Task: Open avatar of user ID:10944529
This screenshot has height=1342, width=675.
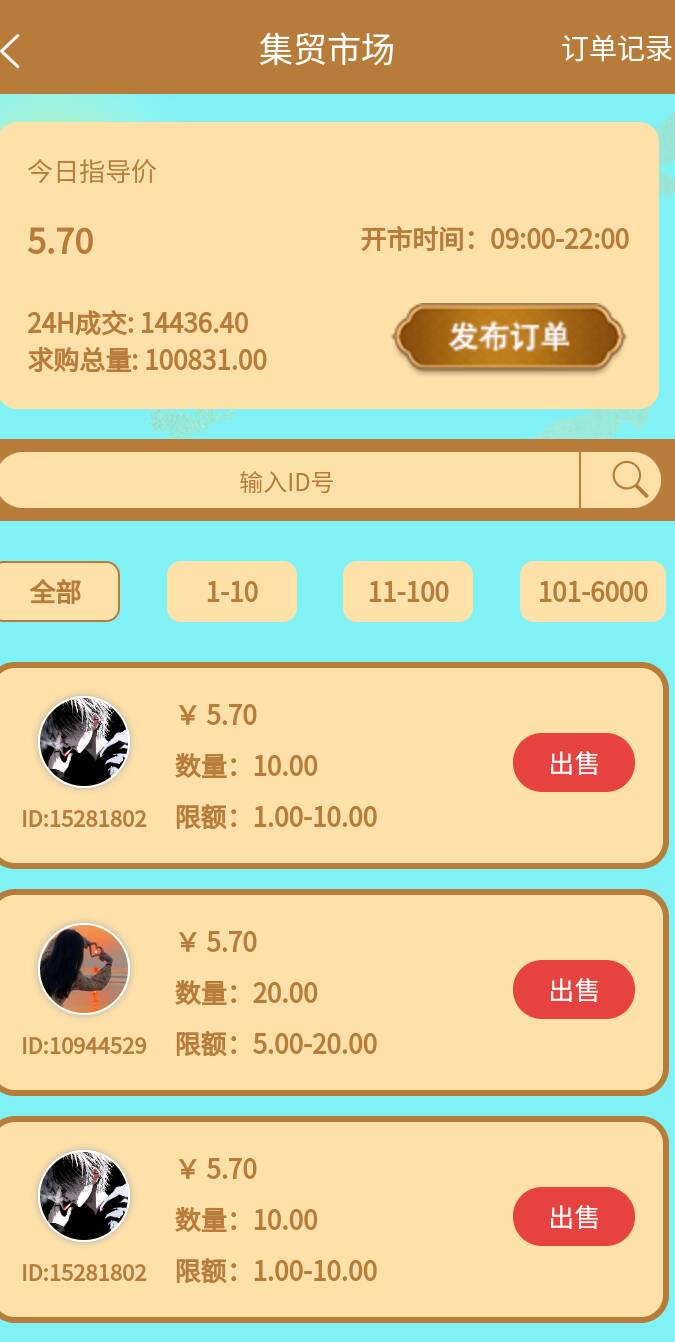Action: click(x=84, y=969)
